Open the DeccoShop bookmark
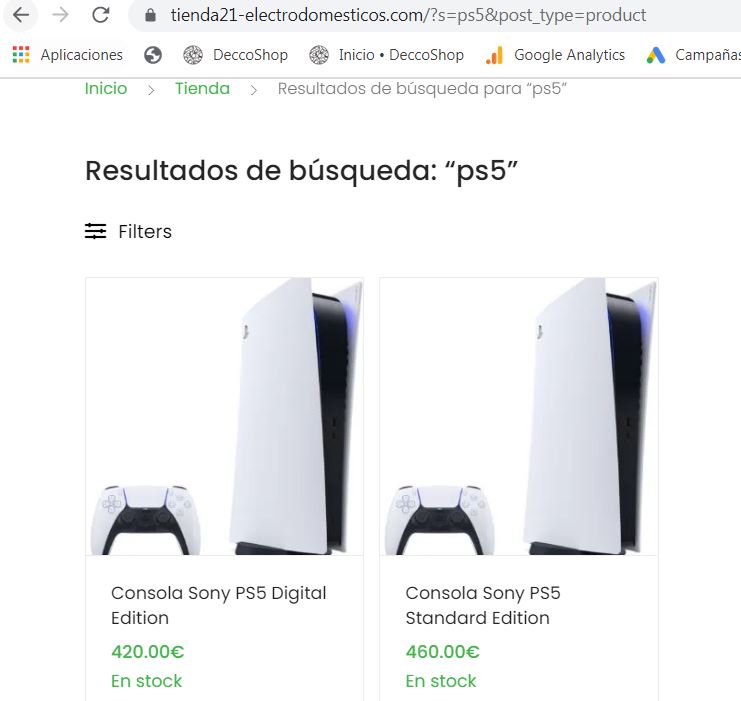The height and width of the screenshot is (701, 741). coord(236,55)
